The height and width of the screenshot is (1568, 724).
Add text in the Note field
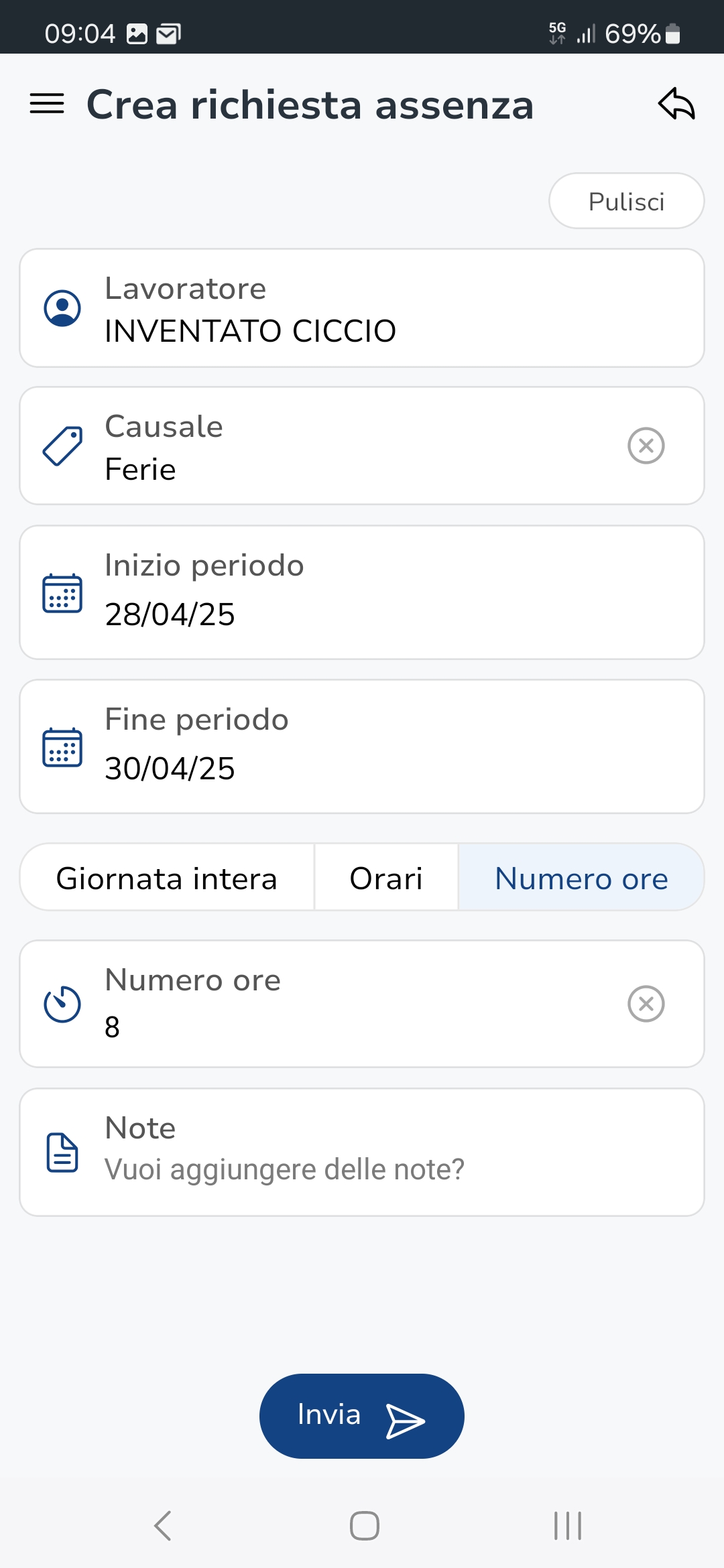(x=362, y=1152)
